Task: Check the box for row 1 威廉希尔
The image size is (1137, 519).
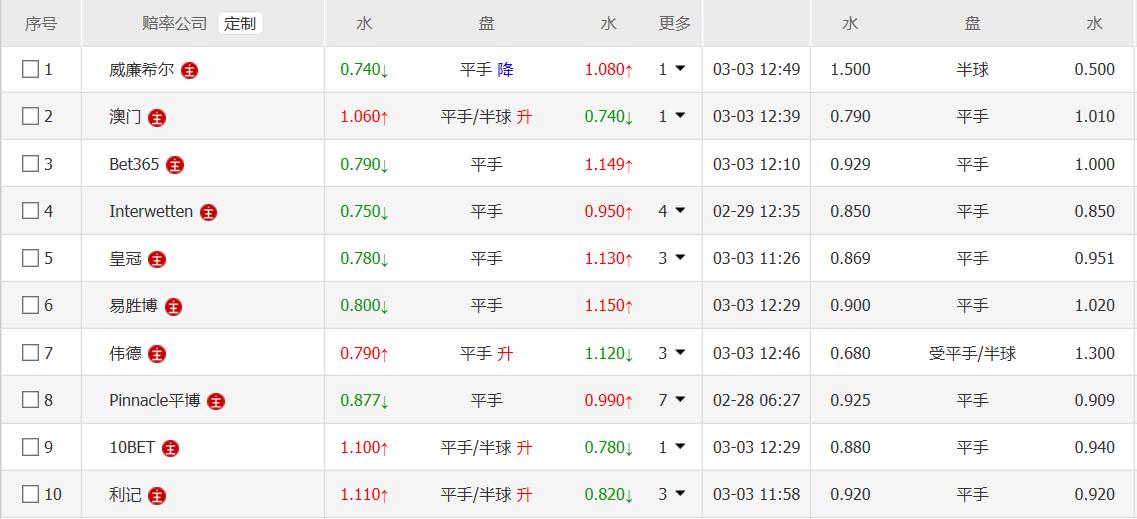Action: pos(30,69)
